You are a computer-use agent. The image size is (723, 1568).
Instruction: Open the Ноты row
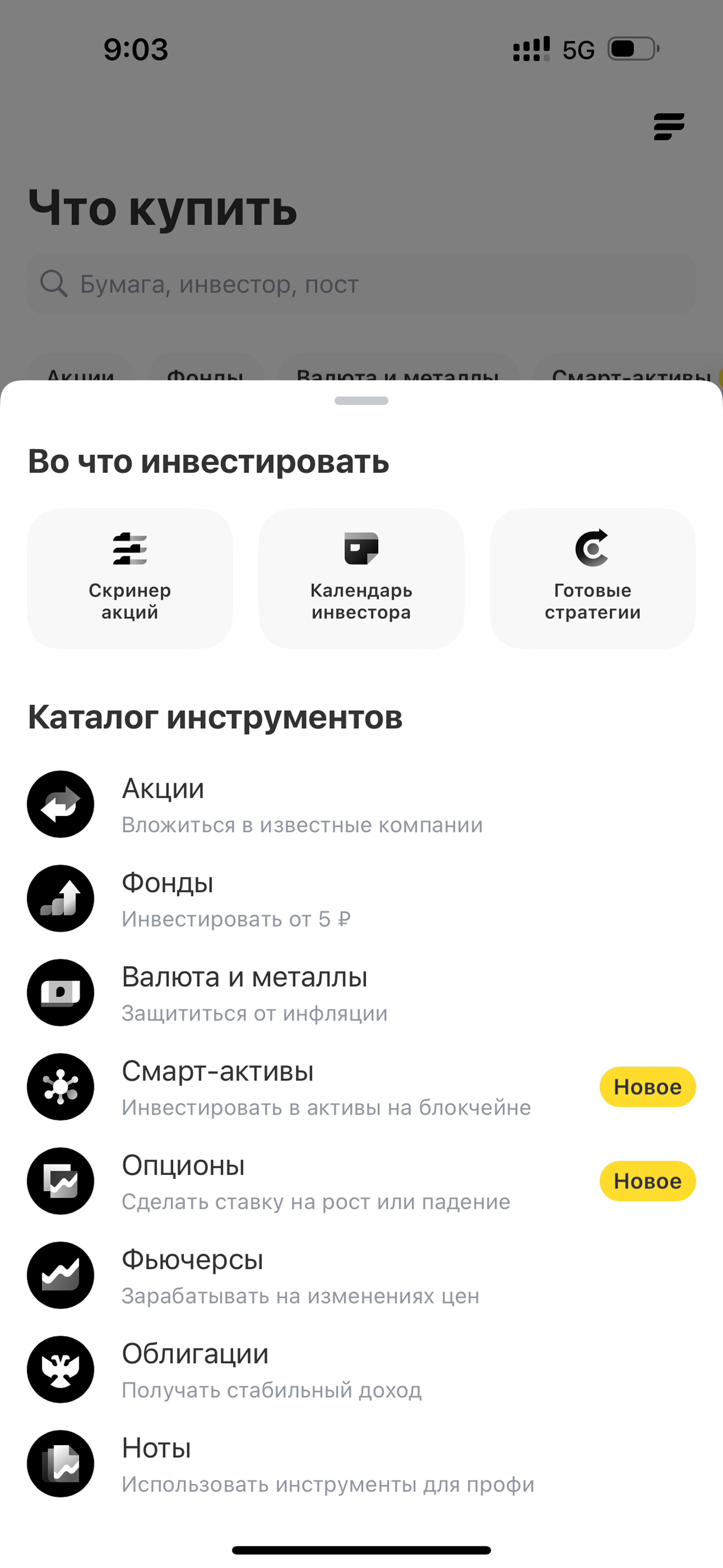coord(361,1464)
